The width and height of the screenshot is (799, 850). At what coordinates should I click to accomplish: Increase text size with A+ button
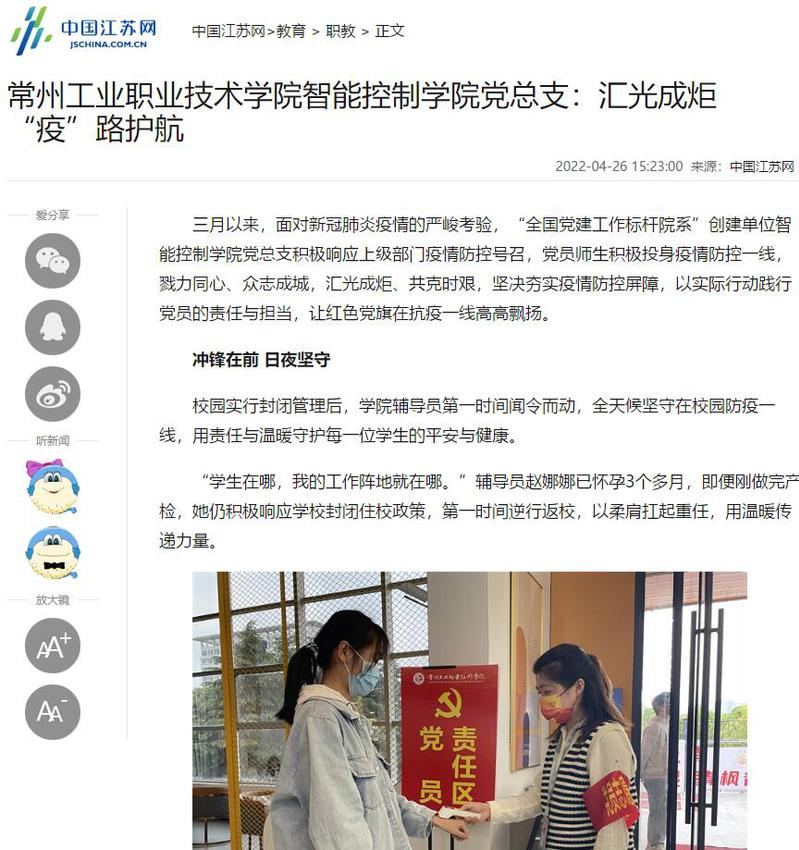pyautogui.click(x=52, y=645)
